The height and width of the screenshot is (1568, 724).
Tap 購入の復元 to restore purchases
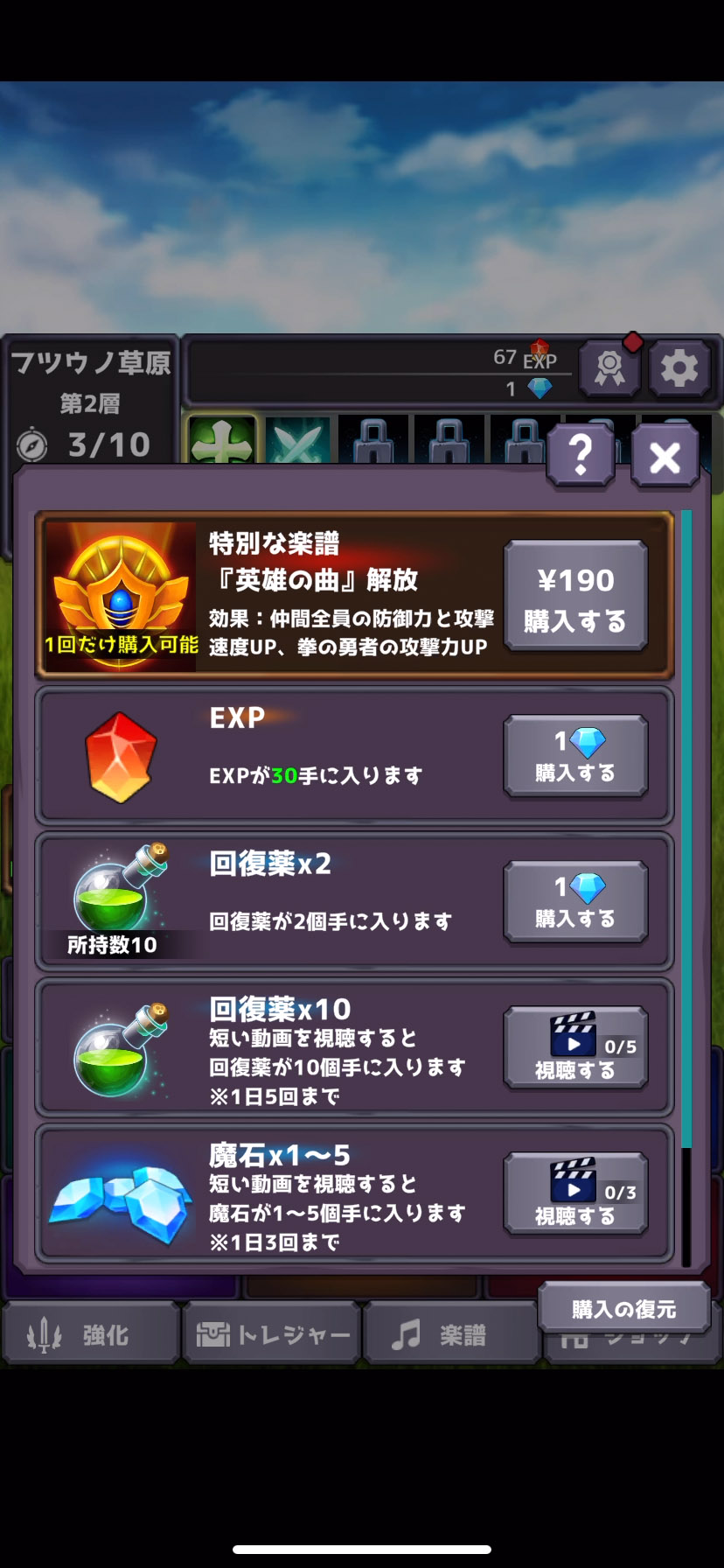[x=623, y=1309]
